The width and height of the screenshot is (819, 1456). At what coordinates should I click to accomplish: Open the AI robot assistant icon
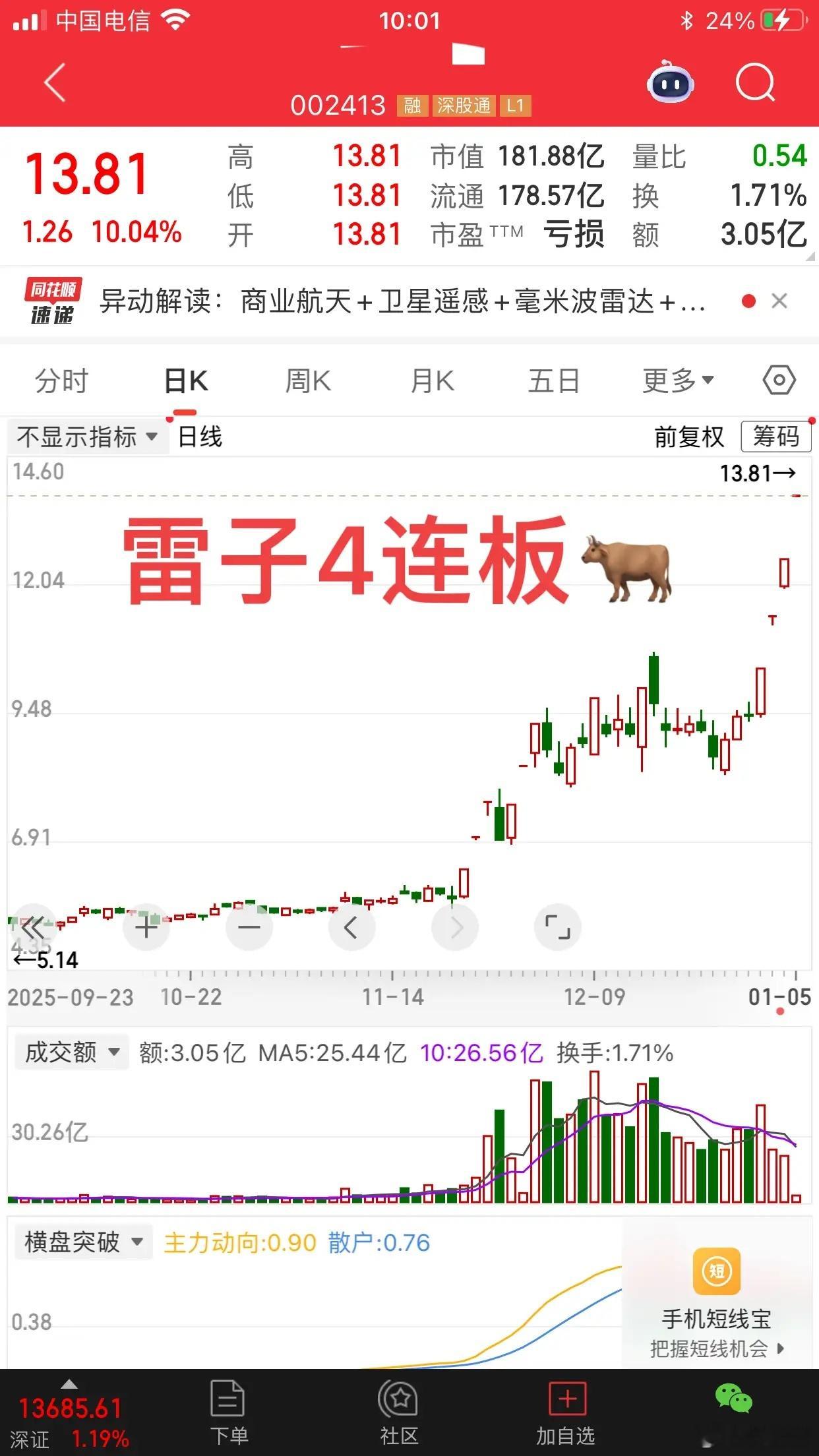pyautogui.click(x=670, y=82)
